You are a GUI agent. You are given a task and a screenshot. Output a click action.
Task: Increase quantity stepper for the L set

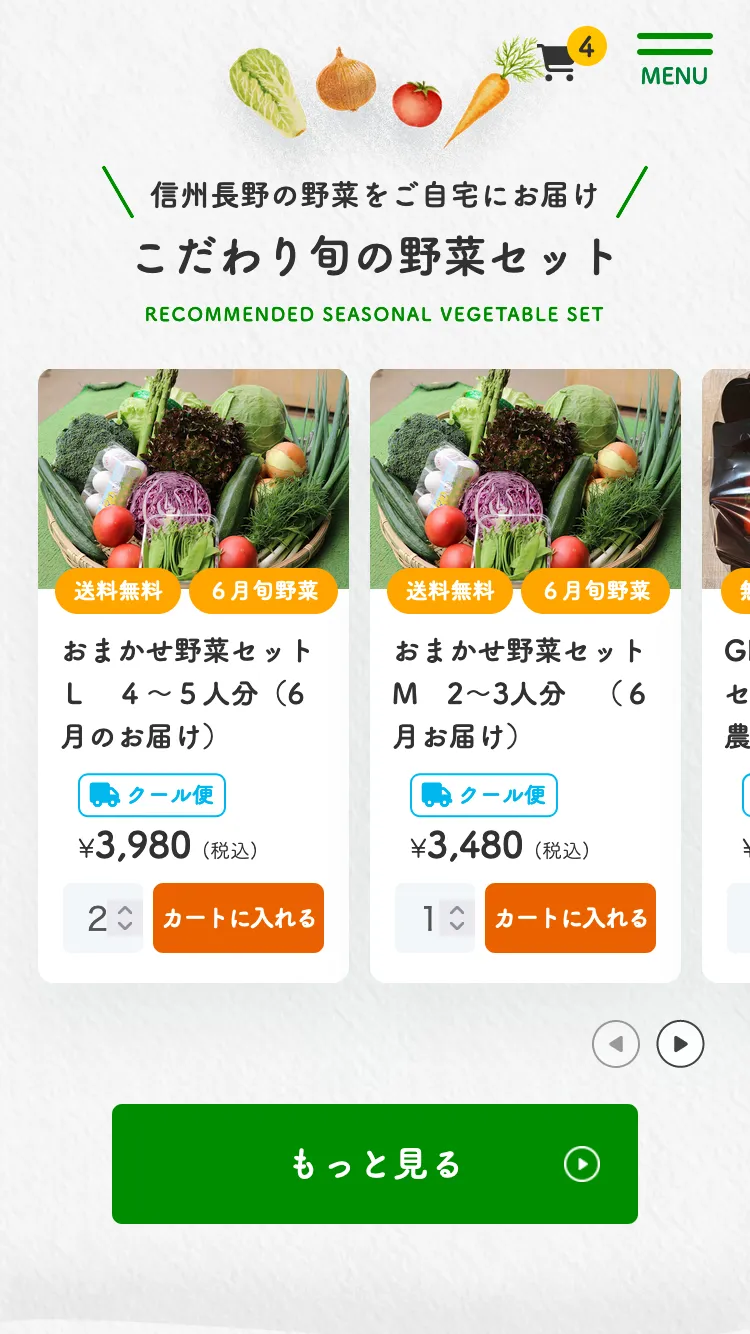pos(127,910)
